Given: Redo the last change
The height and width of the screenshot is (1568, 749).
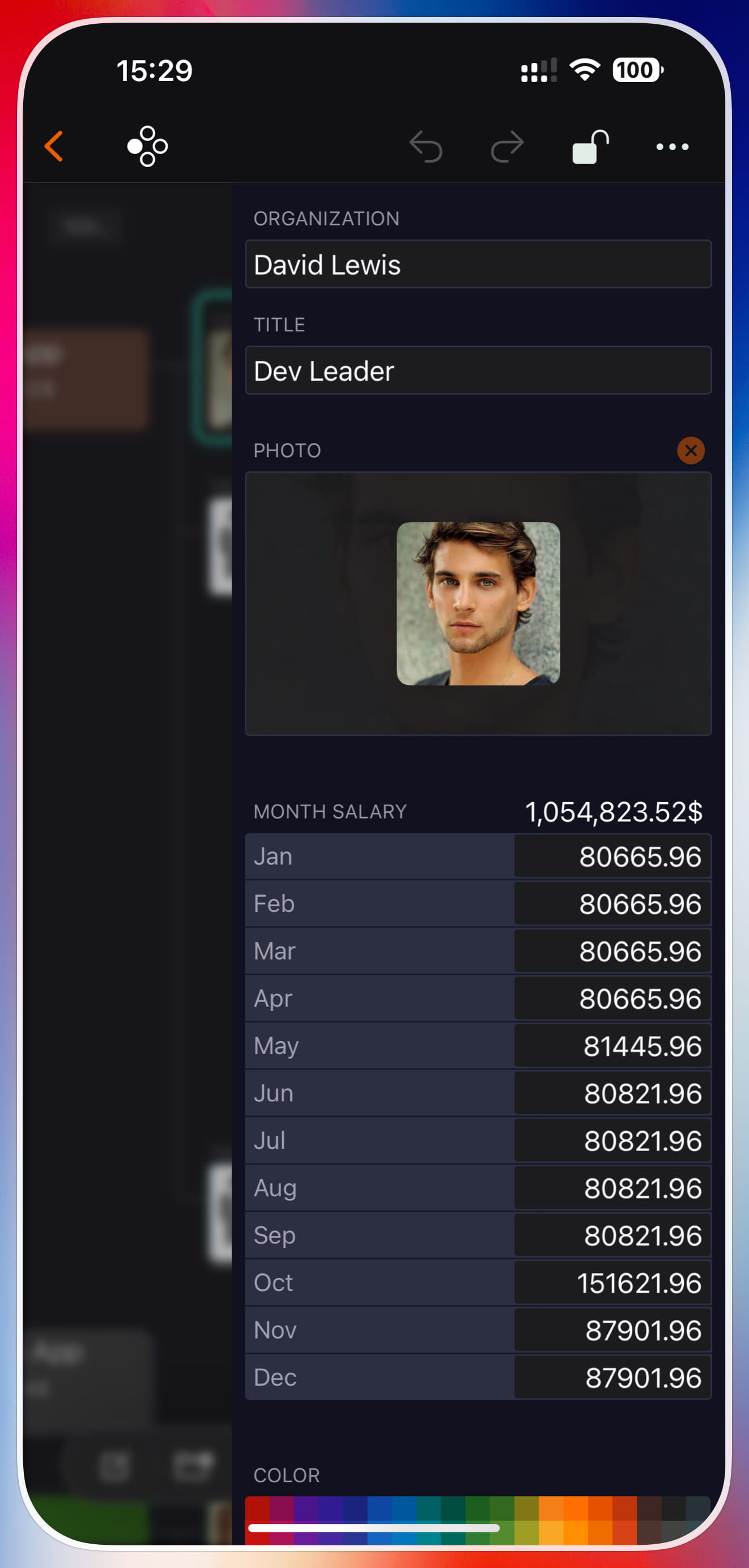Looking at the screenshot, I should pos(507,147).
